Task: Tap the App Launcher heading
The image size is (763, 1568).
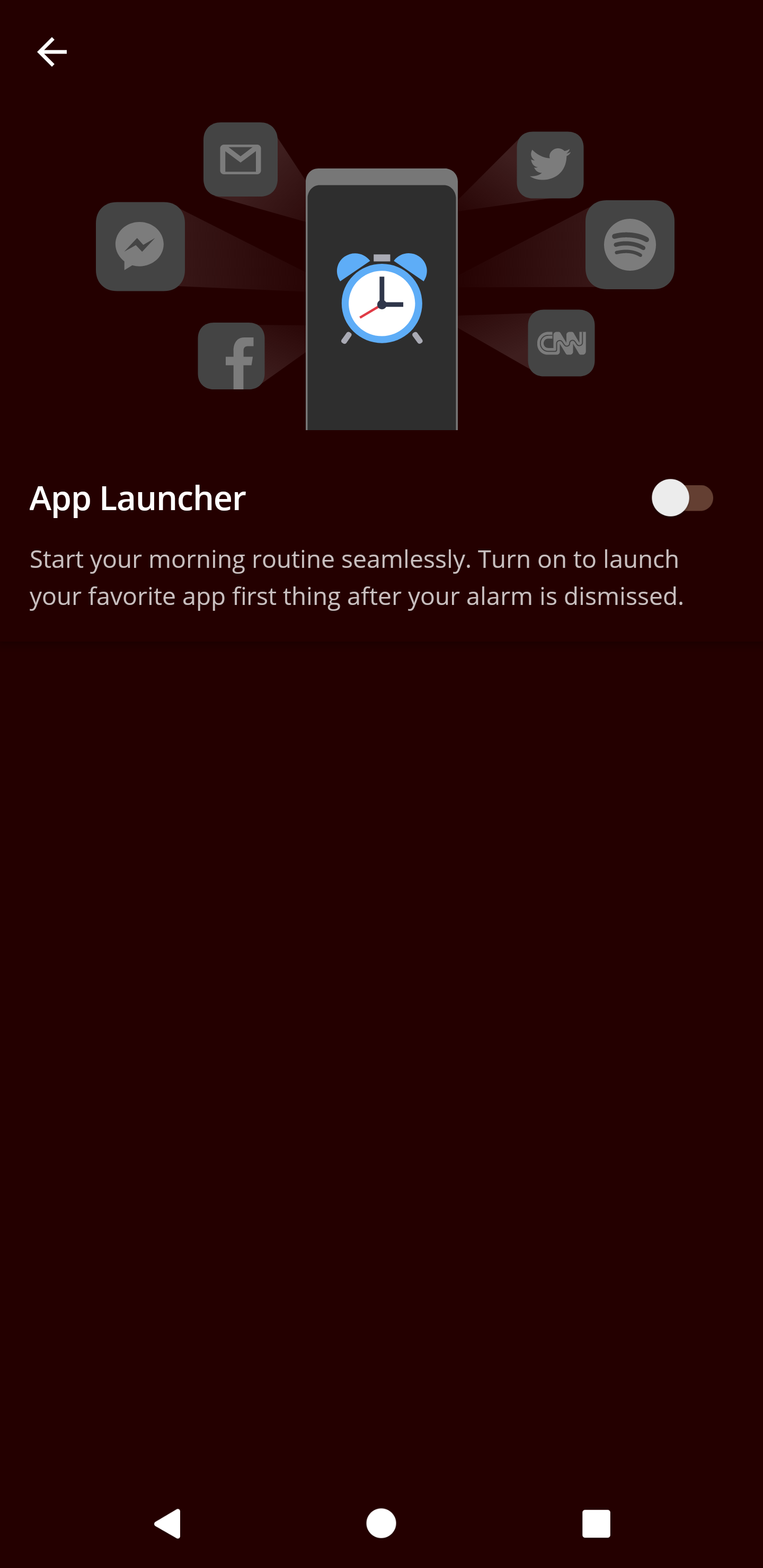Action: pos(138,497)
